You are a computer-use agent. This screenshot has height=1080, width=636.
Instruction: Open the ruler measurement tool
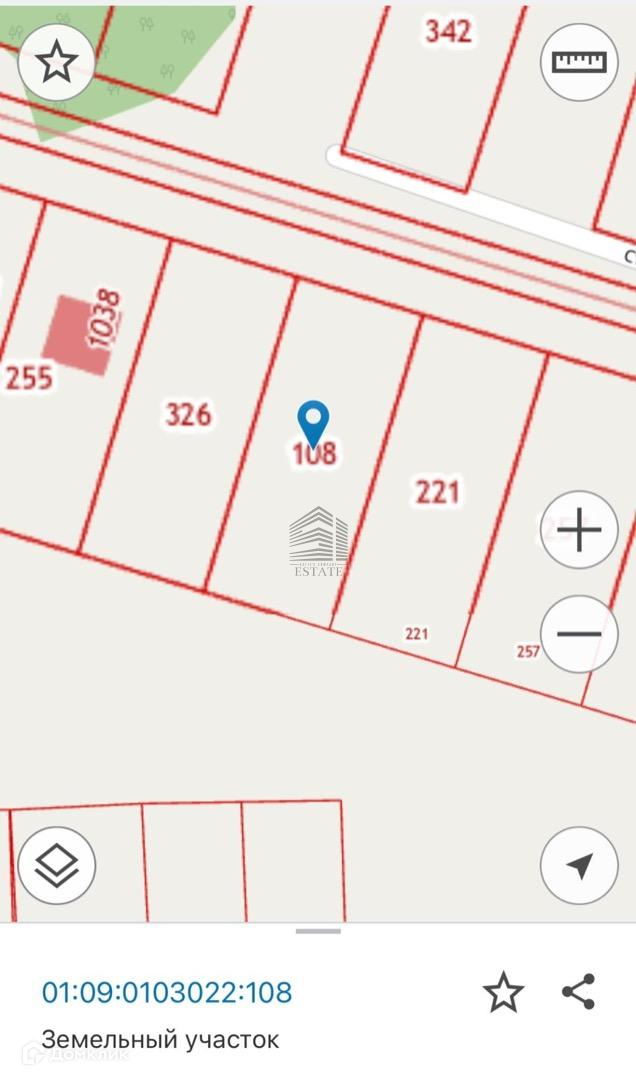579,62
